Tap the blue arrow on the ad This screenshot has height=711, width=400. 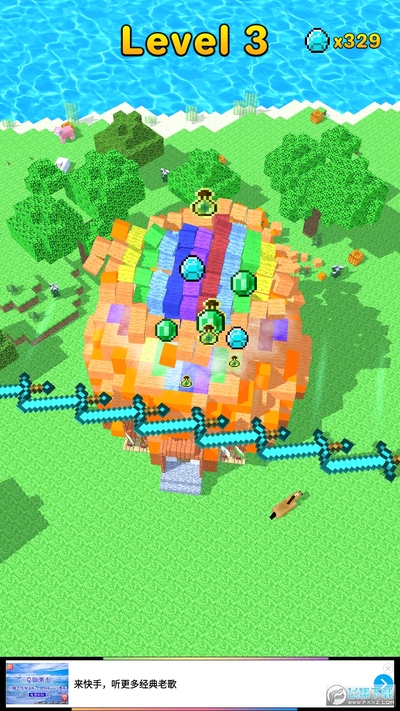click(383, 682)
